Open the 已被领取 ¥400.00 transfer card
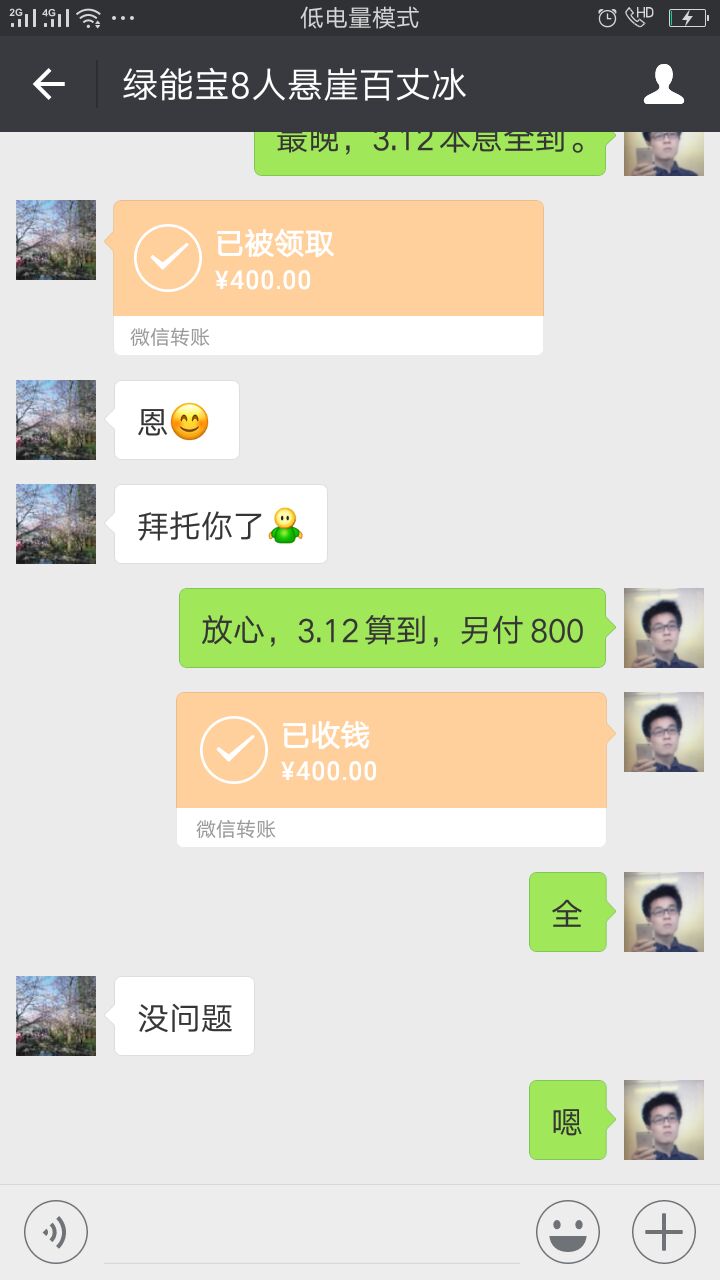This screenshot has width=720, height=1280. [328, 276]
